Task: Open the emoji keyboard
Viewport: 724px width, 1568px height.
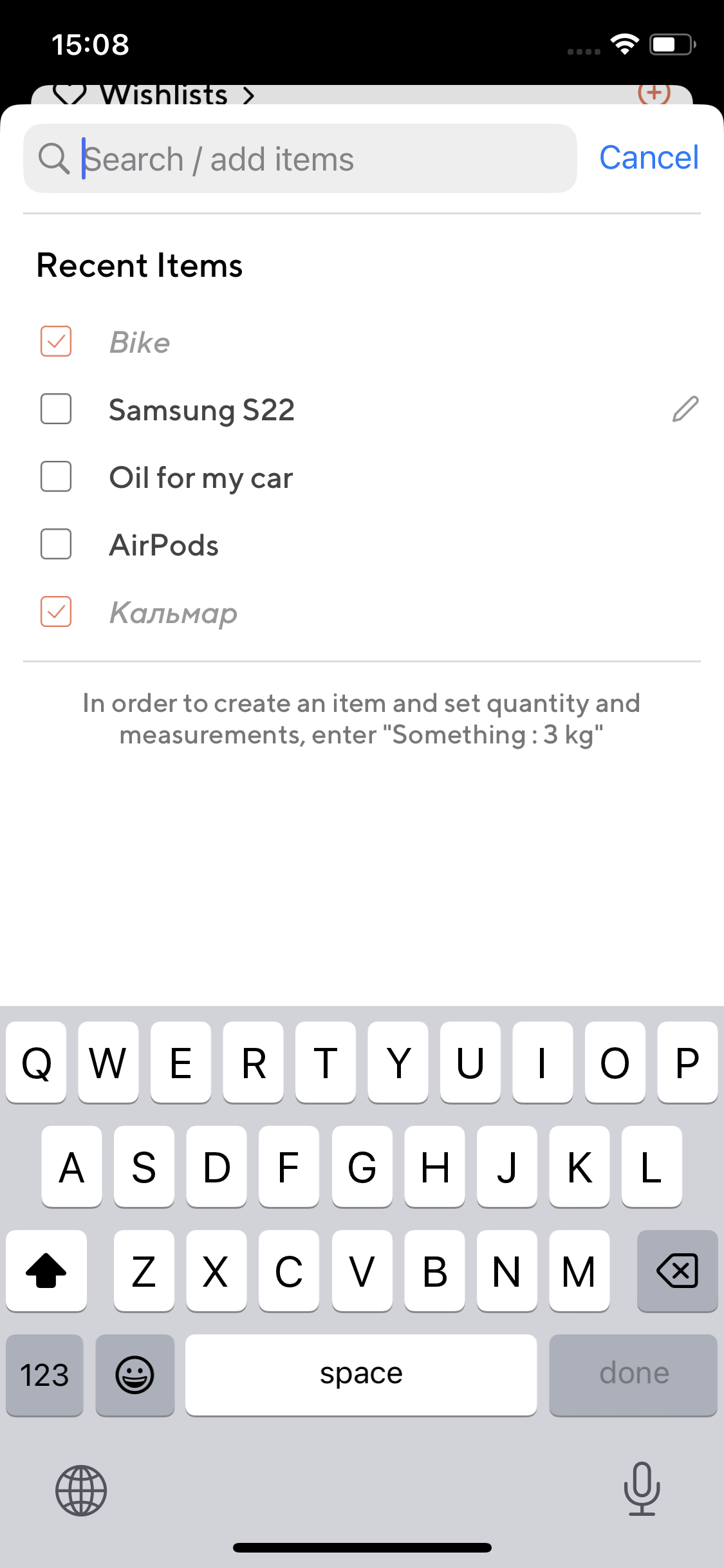Action: 135,1375
